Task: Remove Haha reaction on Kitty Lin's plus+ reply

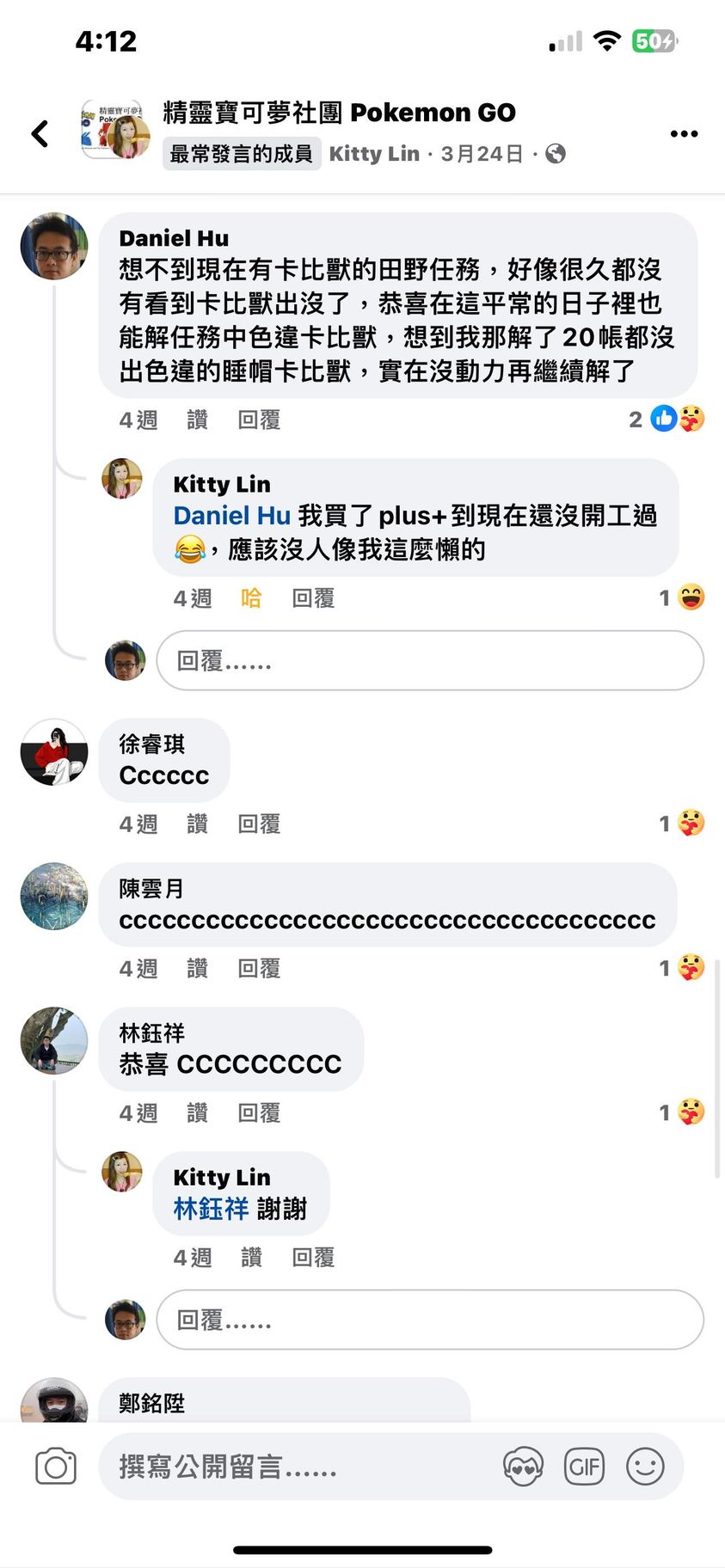Action: (x=251, y=598)
